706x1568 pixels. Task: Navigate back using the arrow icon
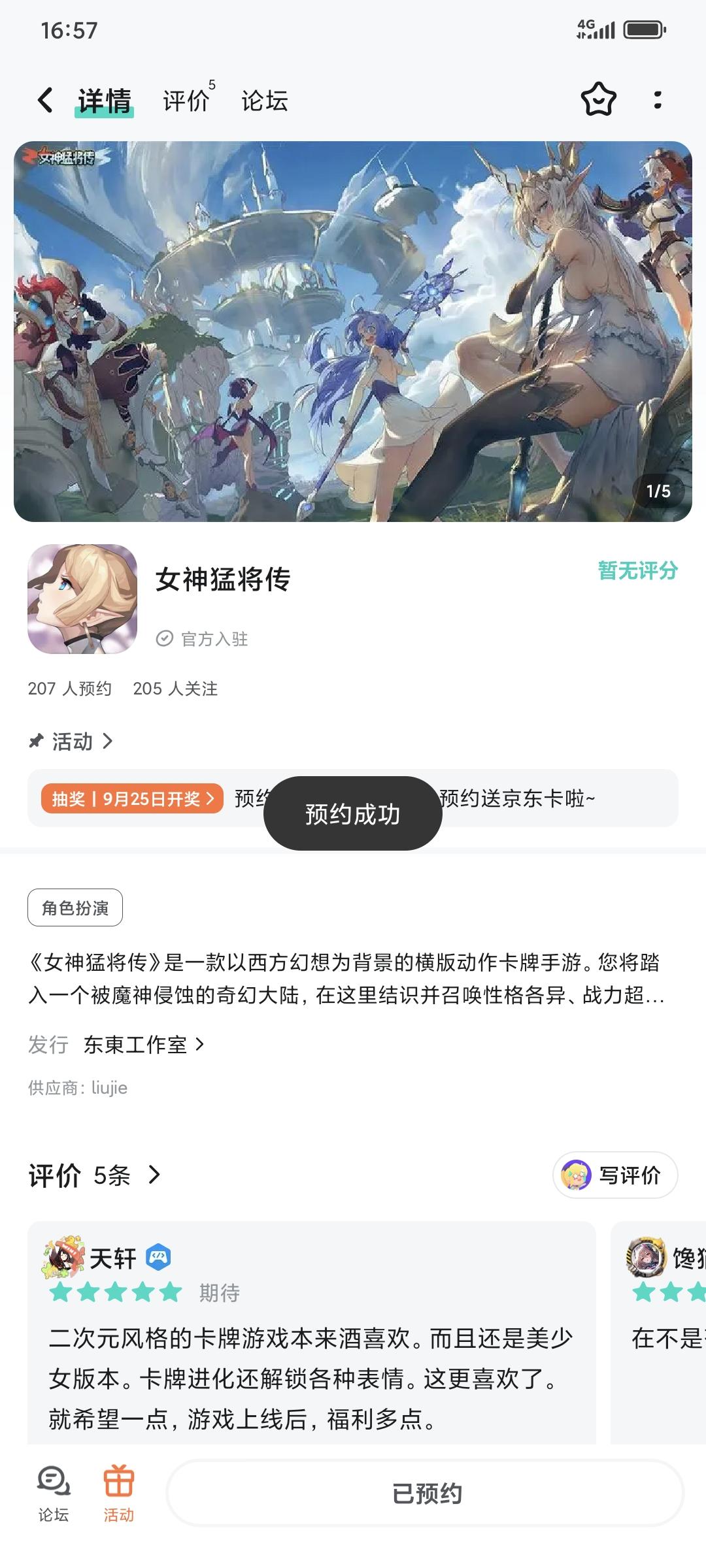click(44, 99)
